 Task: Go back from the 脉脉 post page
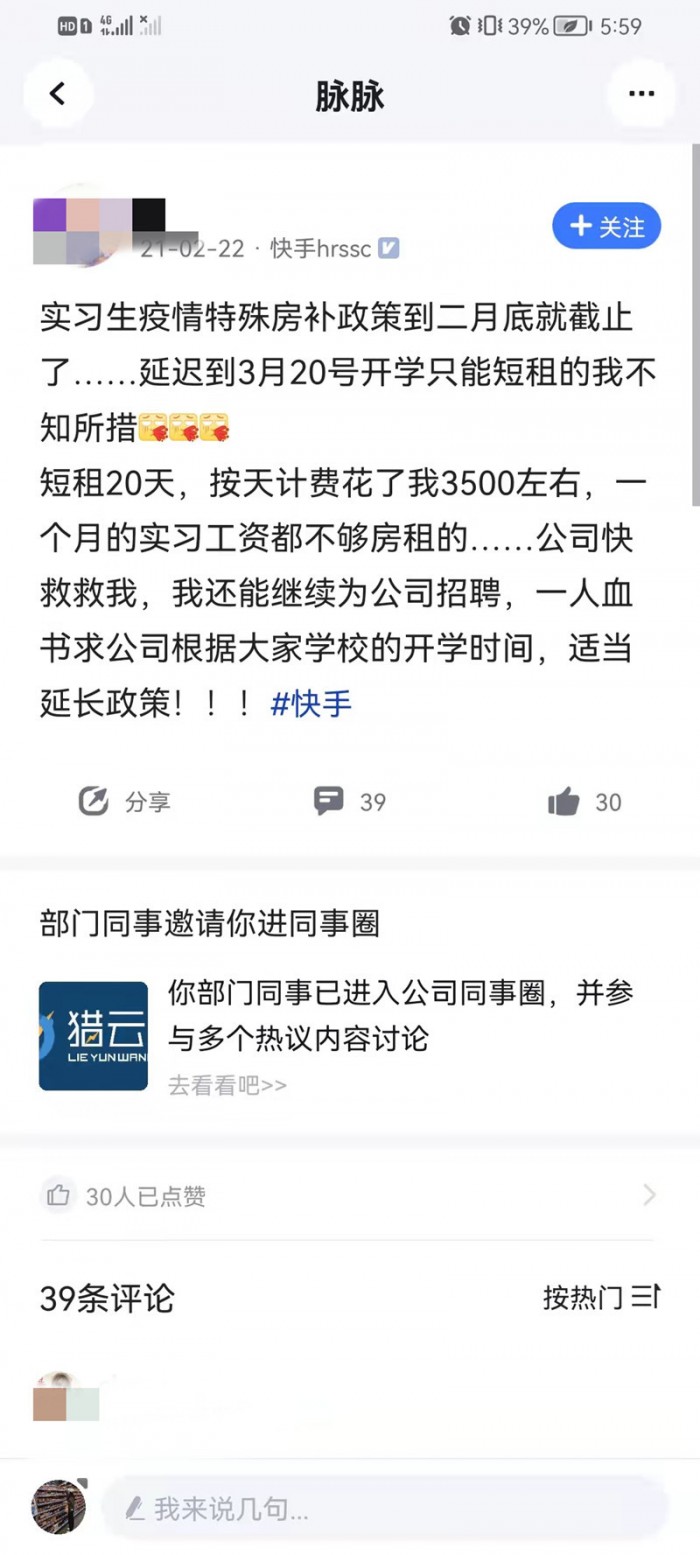[x=58, y=94]
